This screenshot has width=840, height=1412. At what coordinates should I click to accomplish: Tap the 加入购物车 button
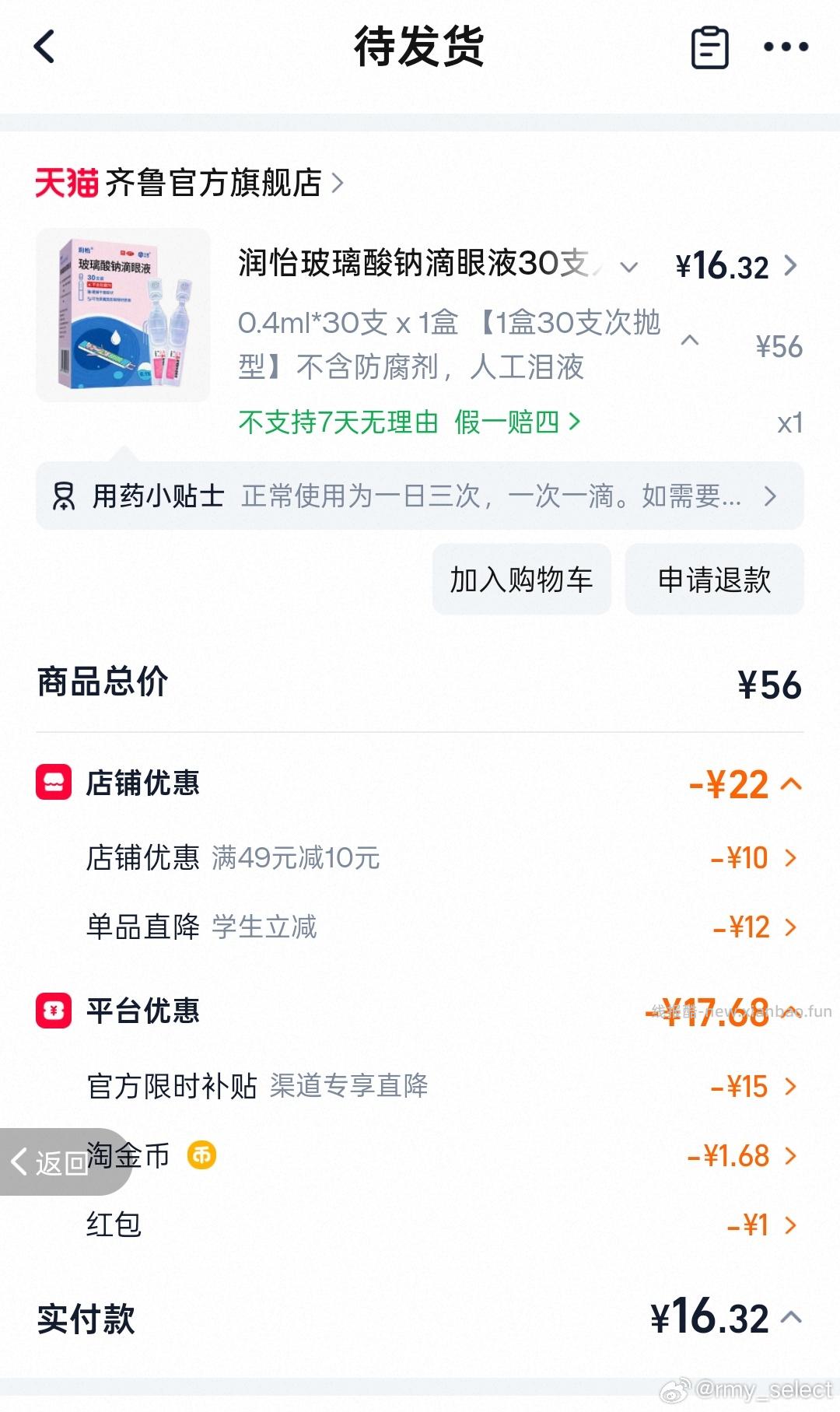[521, 580]
